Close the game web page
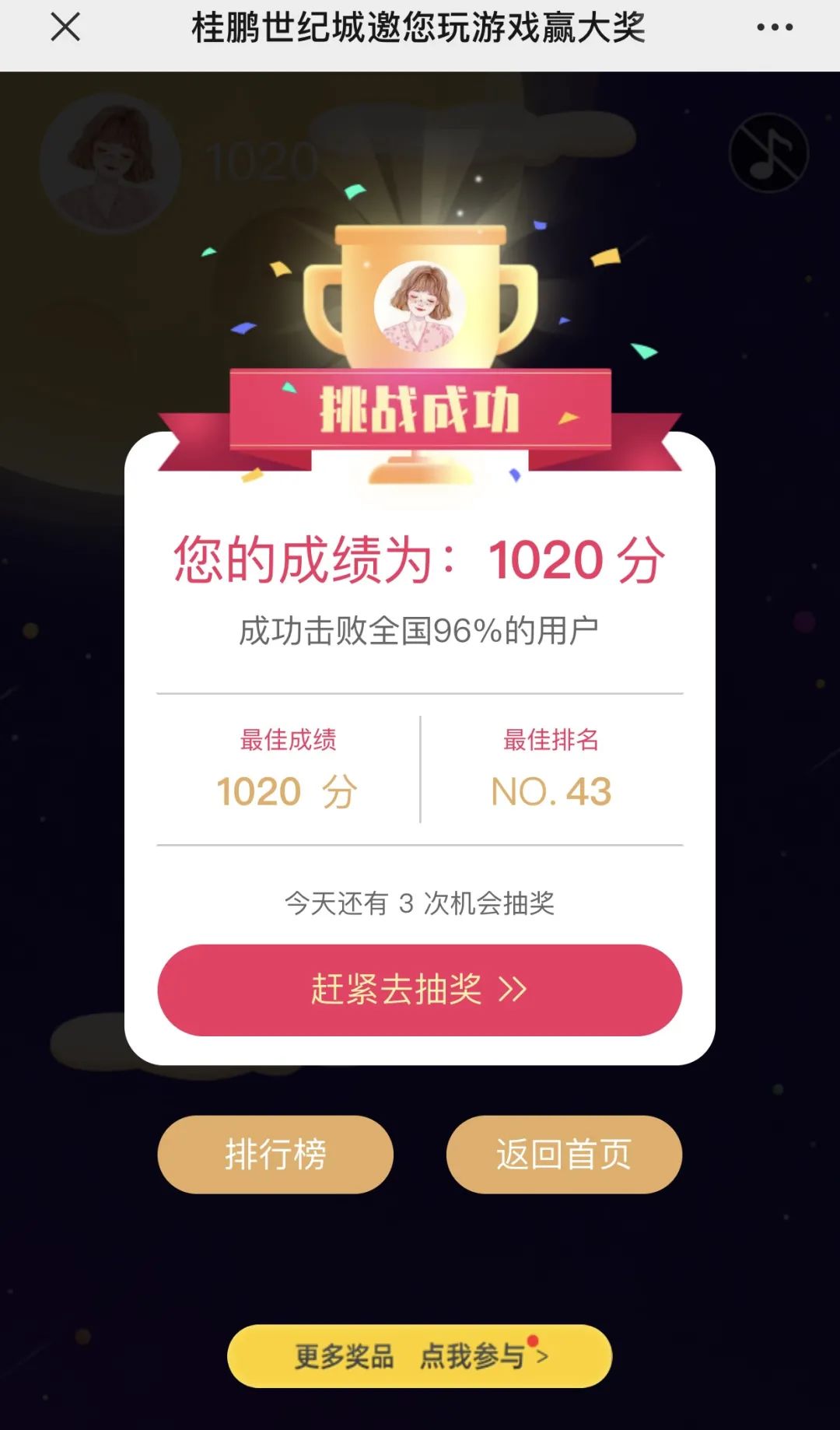Viewport: 840px width, 1430px height. pyautogui.click(x=65, y=28)
